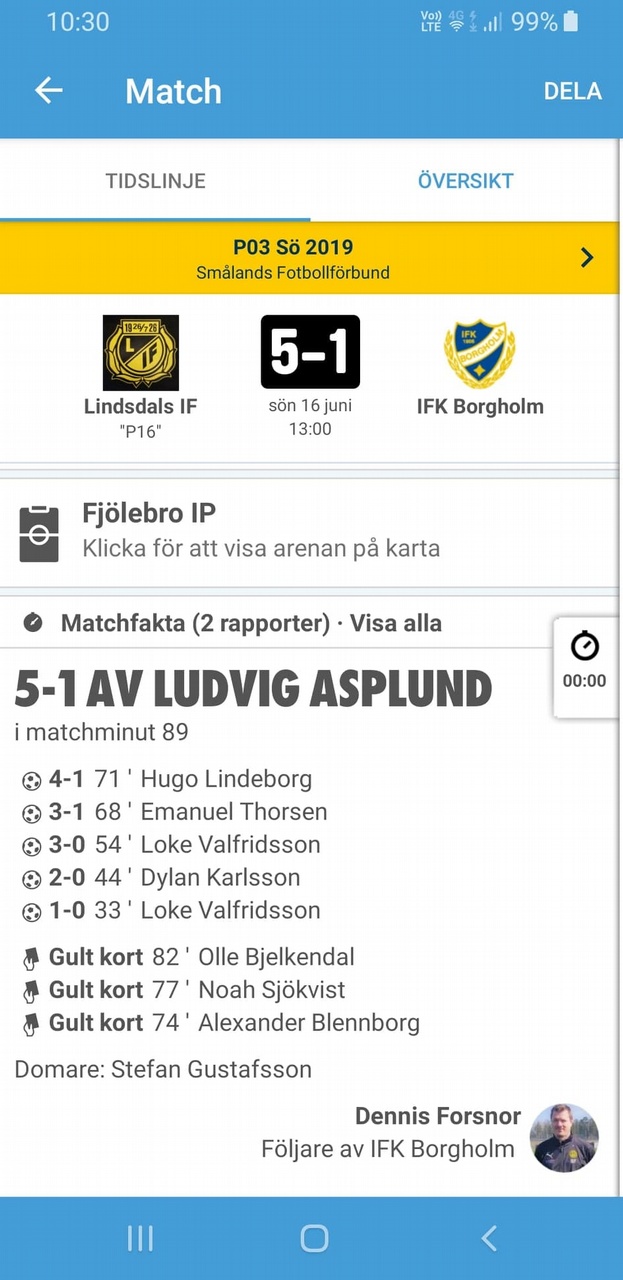Open IFK Borgholm team page

480,366
